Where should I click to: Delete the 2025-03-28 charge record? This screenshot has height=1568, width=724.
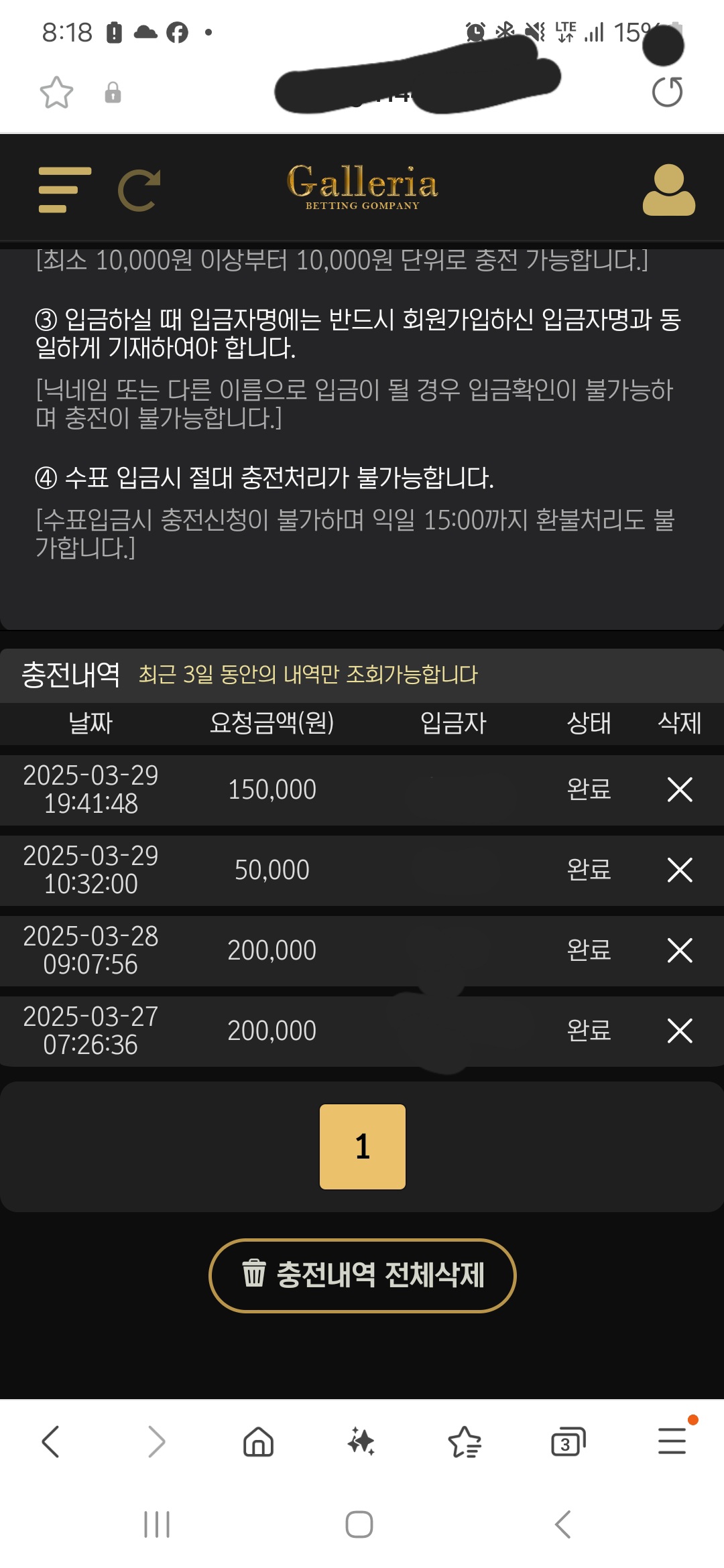tap(679, 950)
